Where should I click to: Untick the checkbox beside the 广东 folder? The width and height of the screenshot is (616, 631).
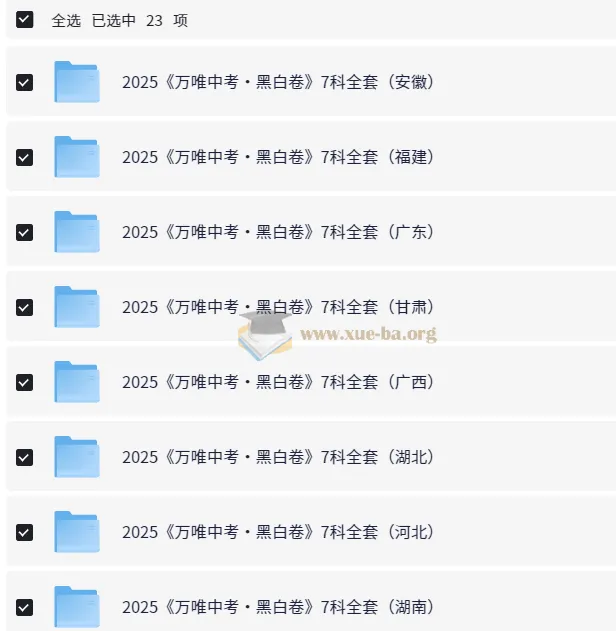(x=25, y=232)
